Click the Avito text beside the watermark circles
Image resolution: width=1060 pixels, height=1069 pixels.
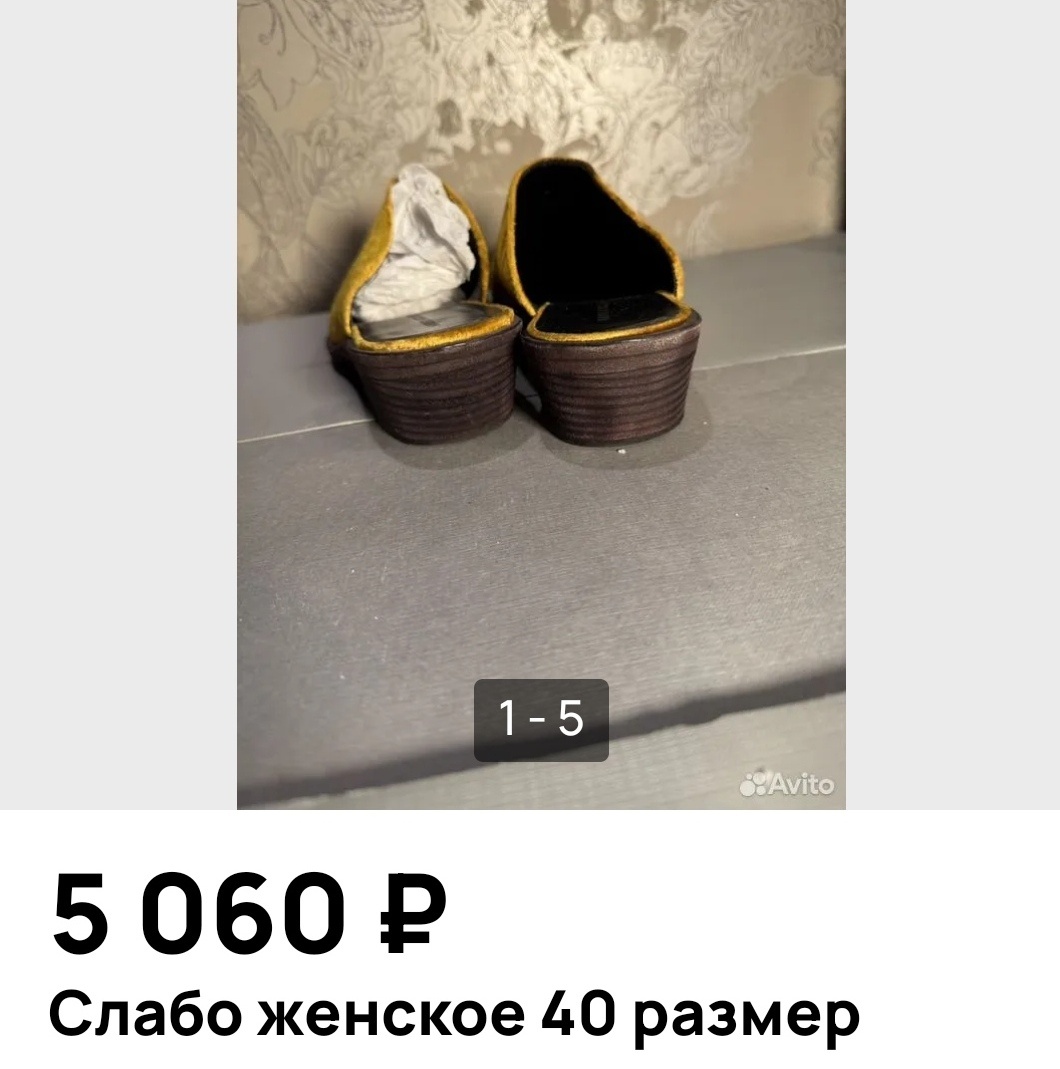pyautogui.click(x=800, y=784)
